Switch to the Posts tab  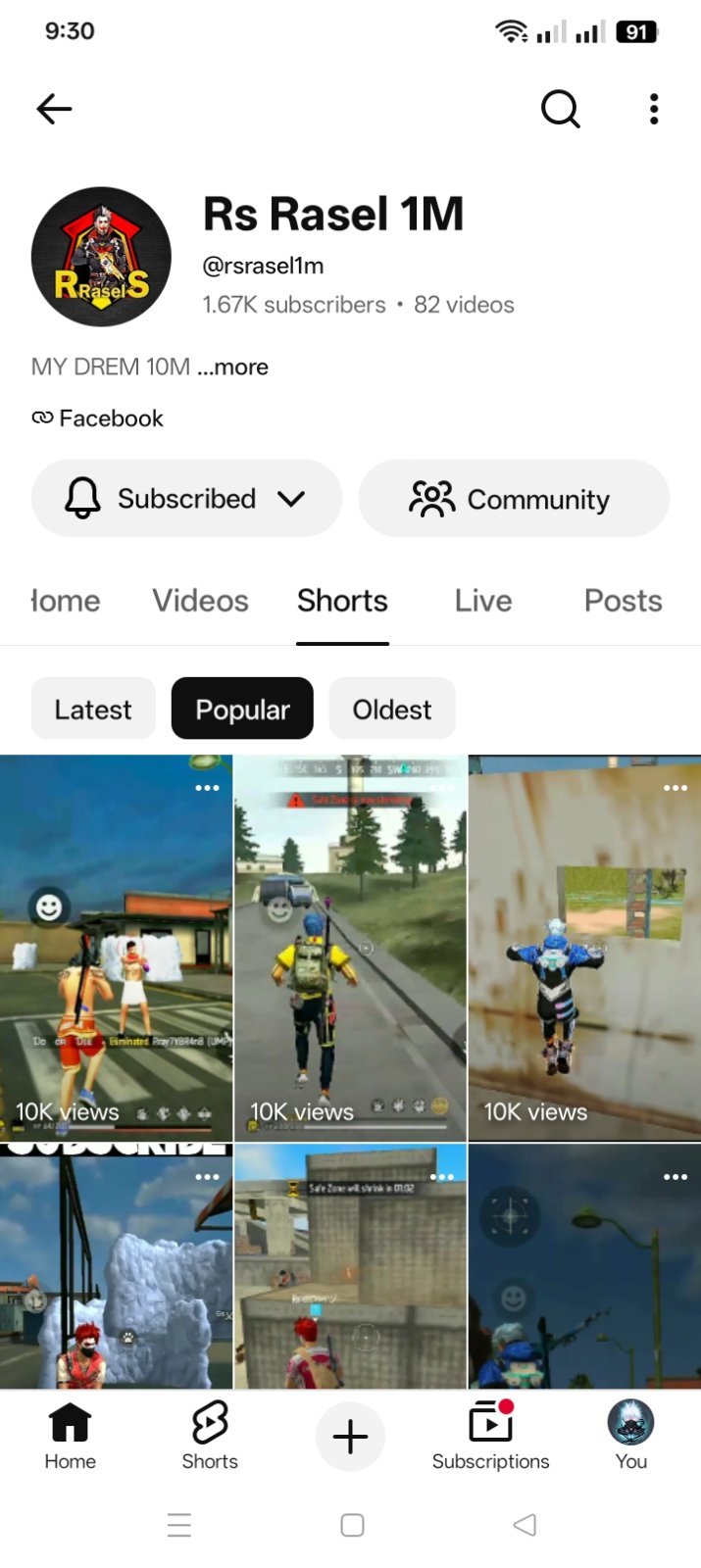point(624,601)
